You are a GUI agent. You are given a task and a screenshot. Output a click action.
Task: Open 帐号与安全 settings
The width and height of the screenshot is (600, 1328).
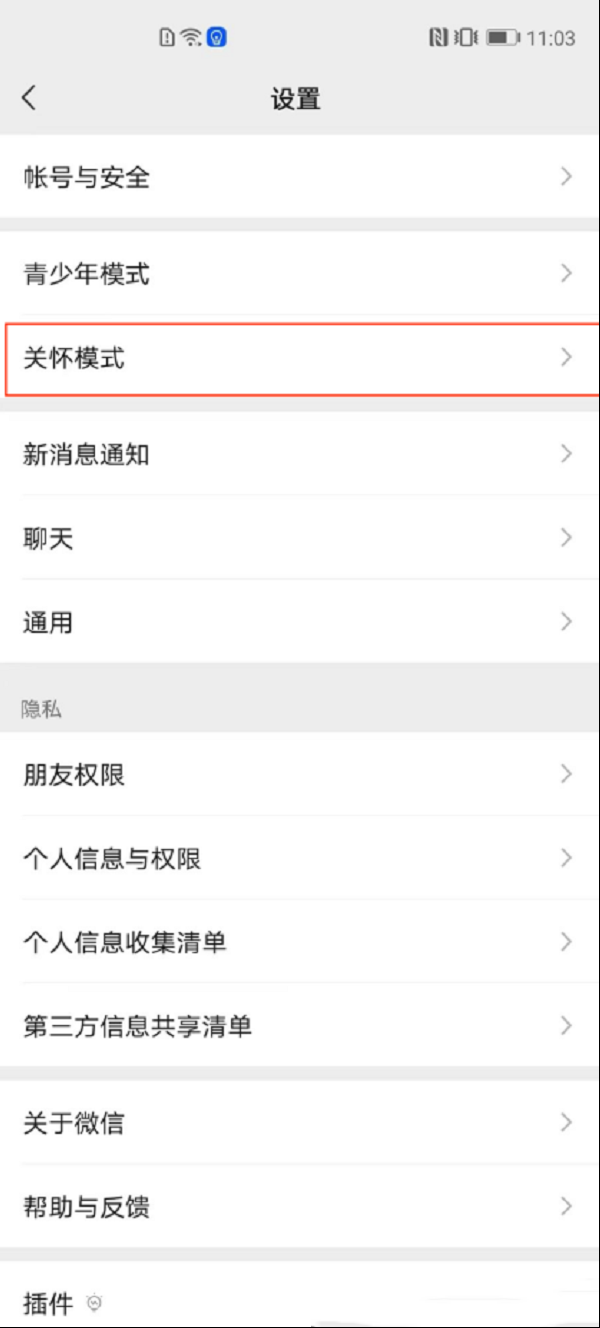(300, 177)
